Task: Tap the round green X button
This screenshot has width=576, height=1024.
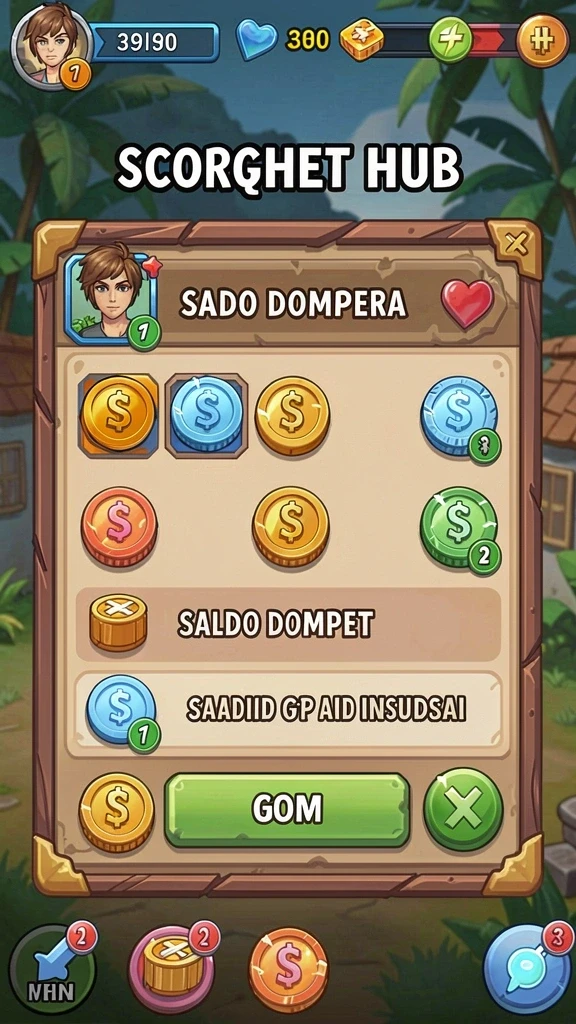Action: [463, 809]
